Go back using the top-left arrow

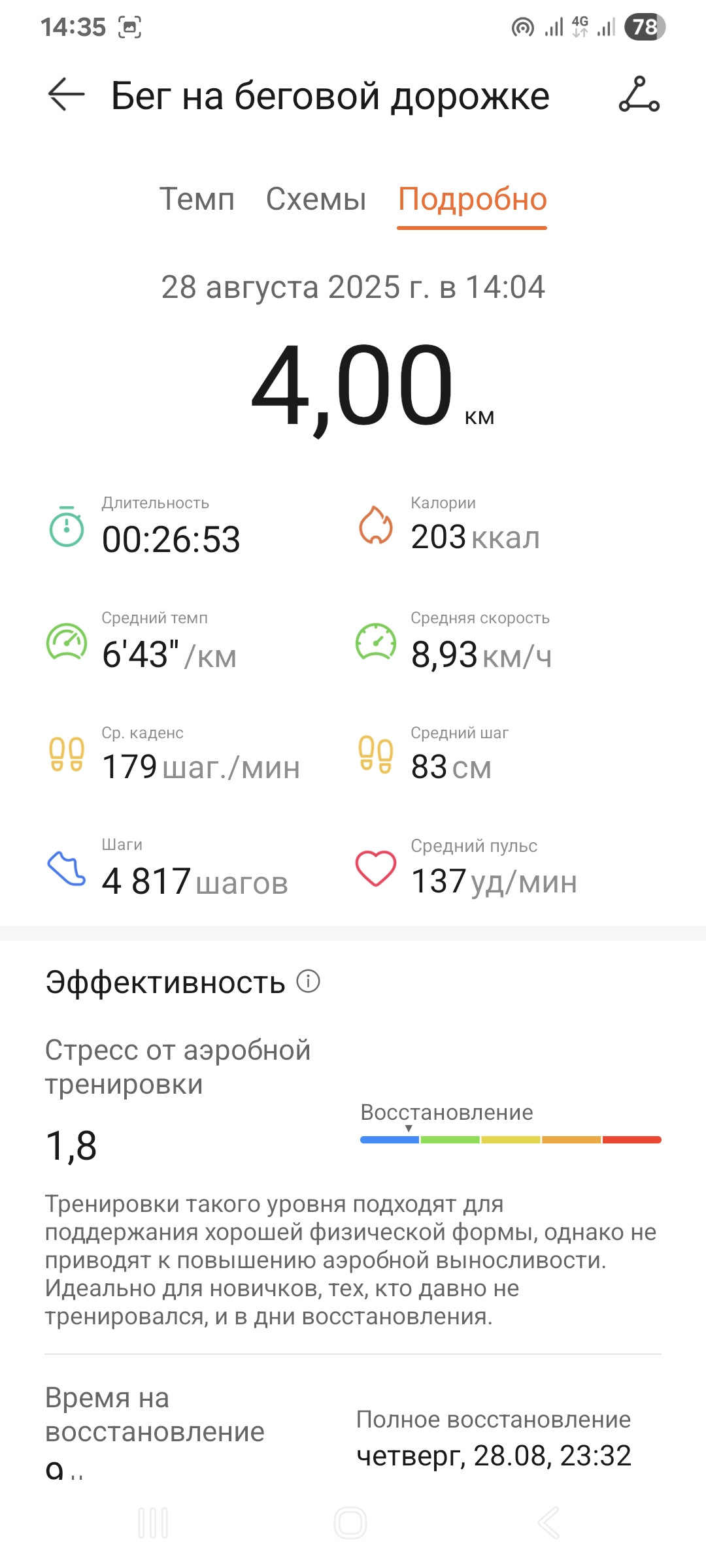click(67, 95)
